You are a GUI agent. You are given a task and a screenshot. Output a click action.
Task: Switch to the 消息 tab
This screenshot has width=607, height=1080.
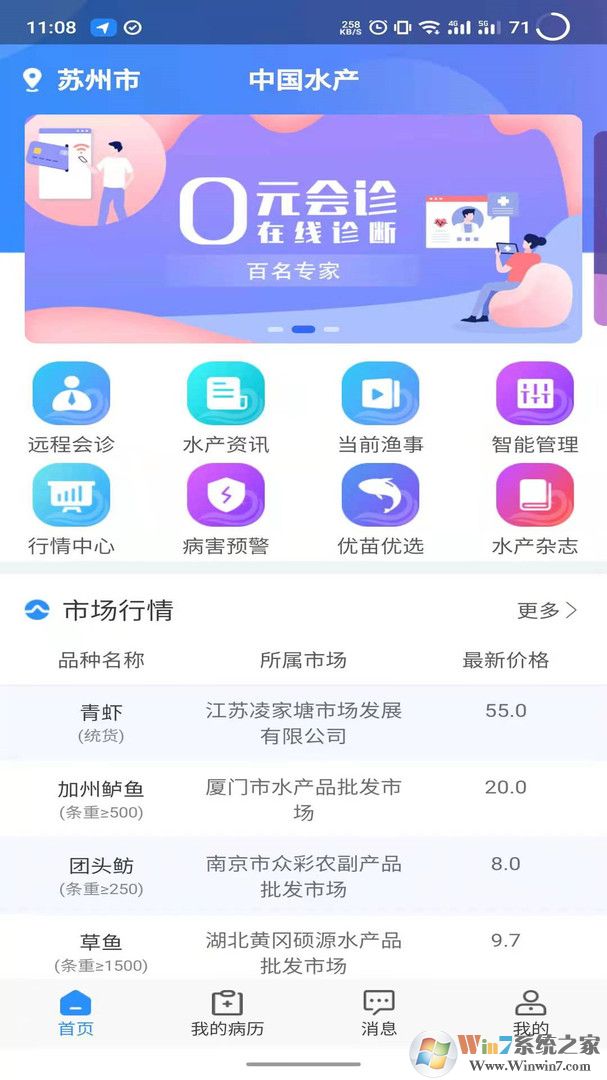pos(379,1013)
